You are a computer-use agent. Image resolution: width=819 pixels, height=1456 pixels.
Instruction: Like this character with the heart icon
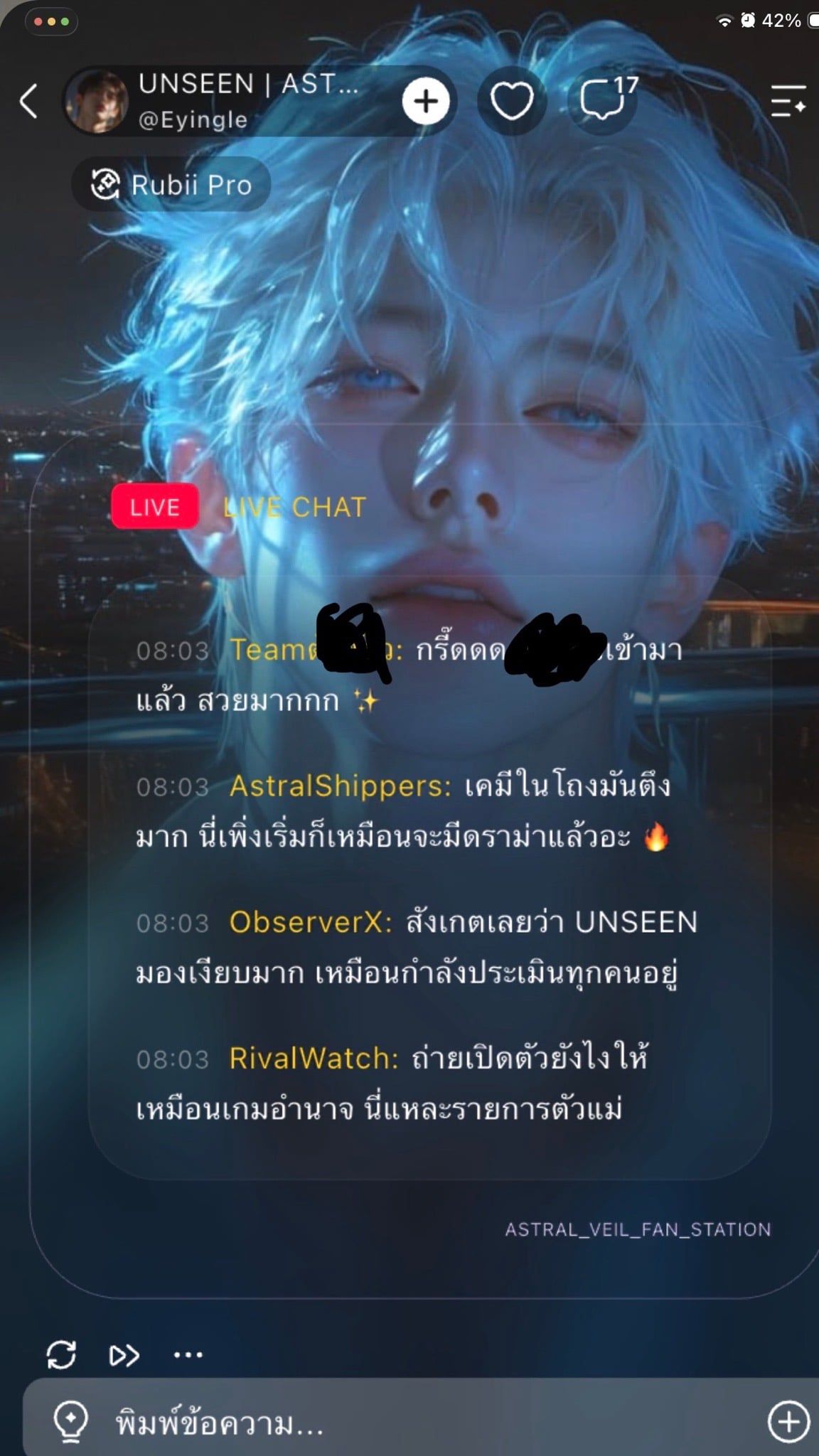[x=512, y=101]
